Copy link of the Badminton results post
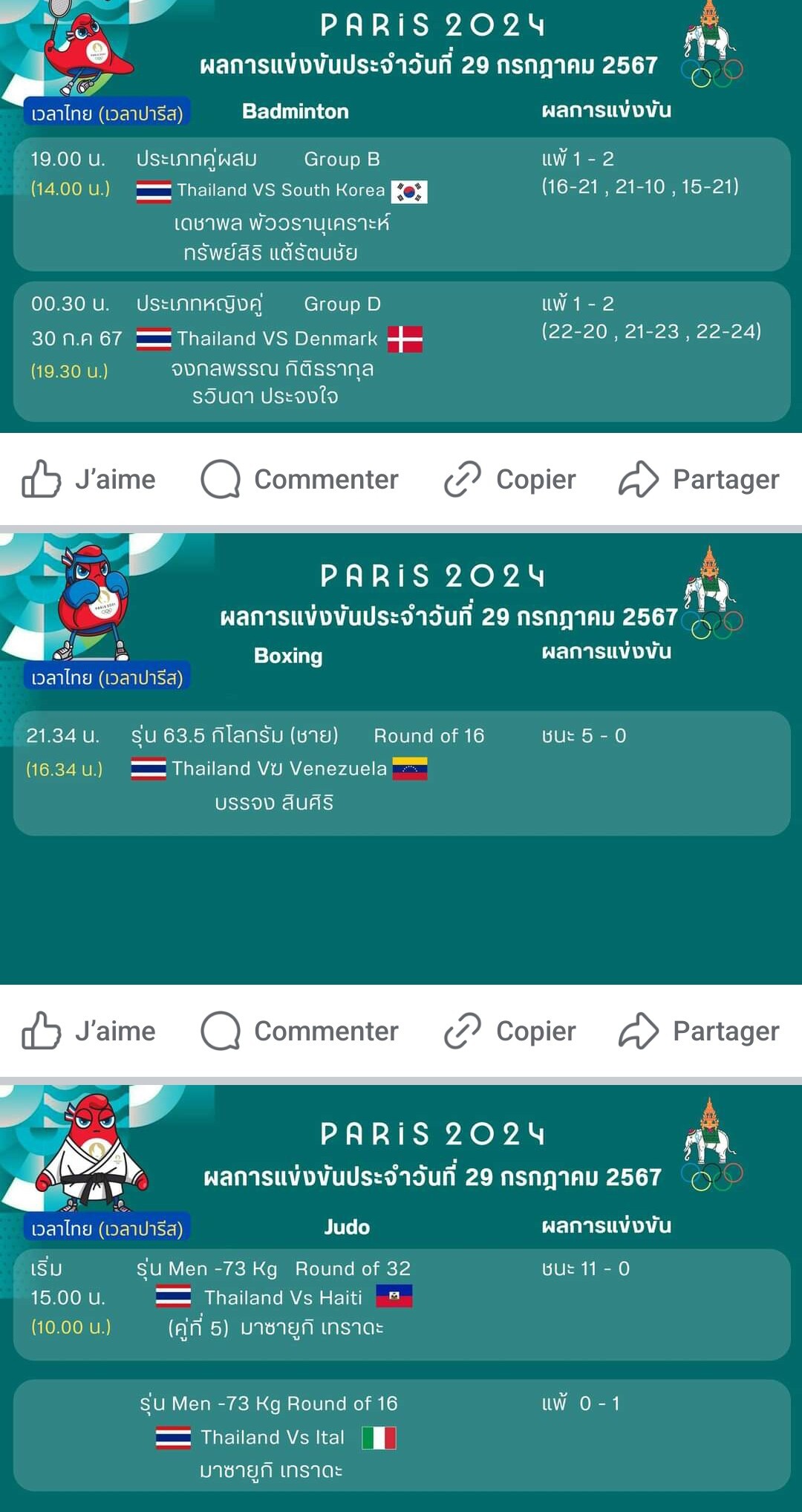This screenshot has height=1512, width=802. 510,480
